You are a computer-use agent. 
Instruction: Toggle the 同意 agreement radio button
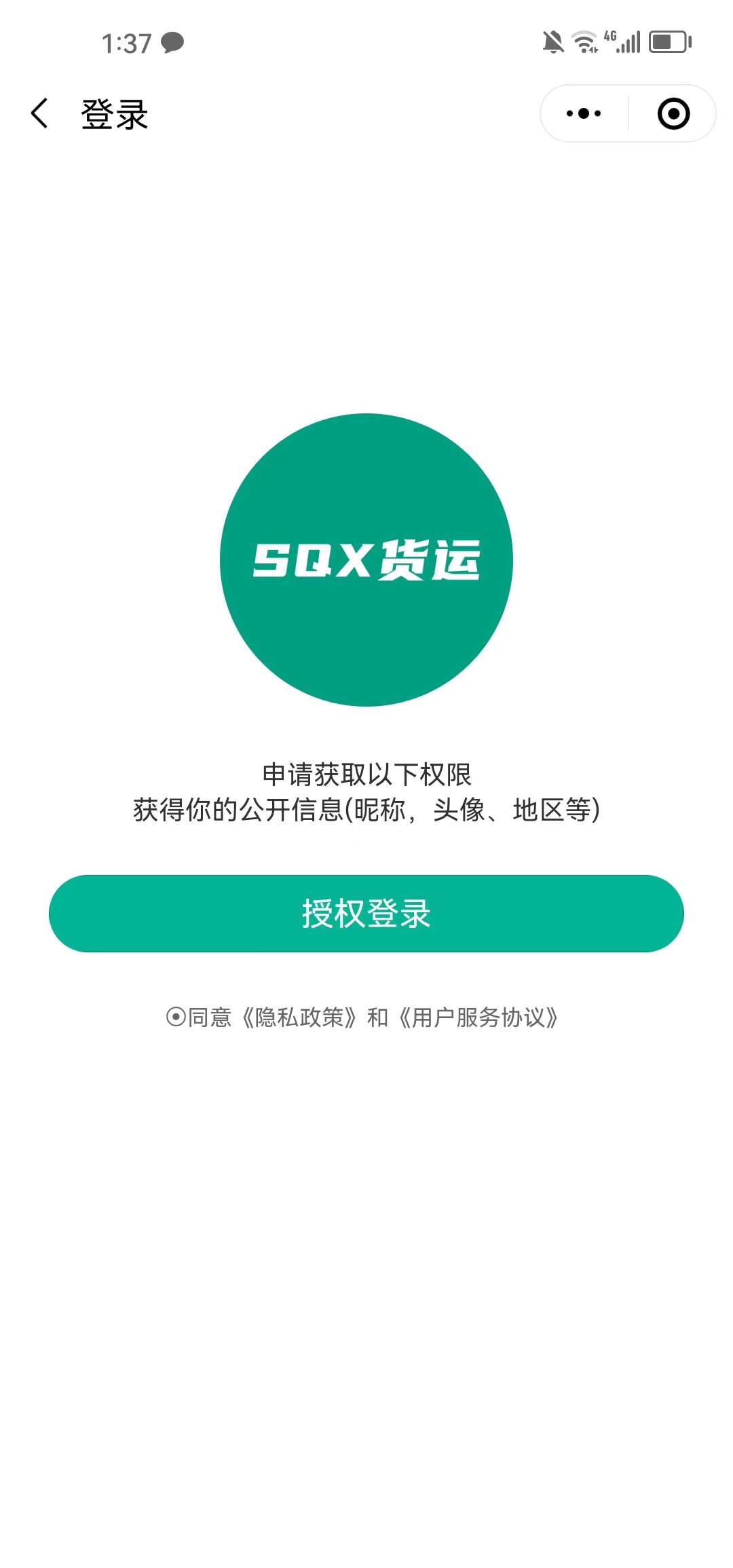tap(176, 1017)
